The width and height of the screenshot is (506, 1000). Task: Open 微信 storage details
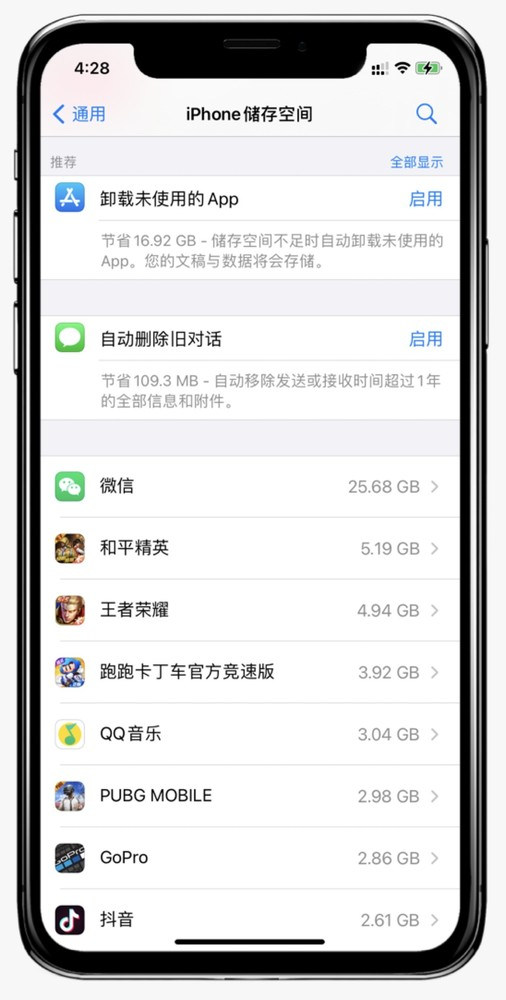point(250,487)
